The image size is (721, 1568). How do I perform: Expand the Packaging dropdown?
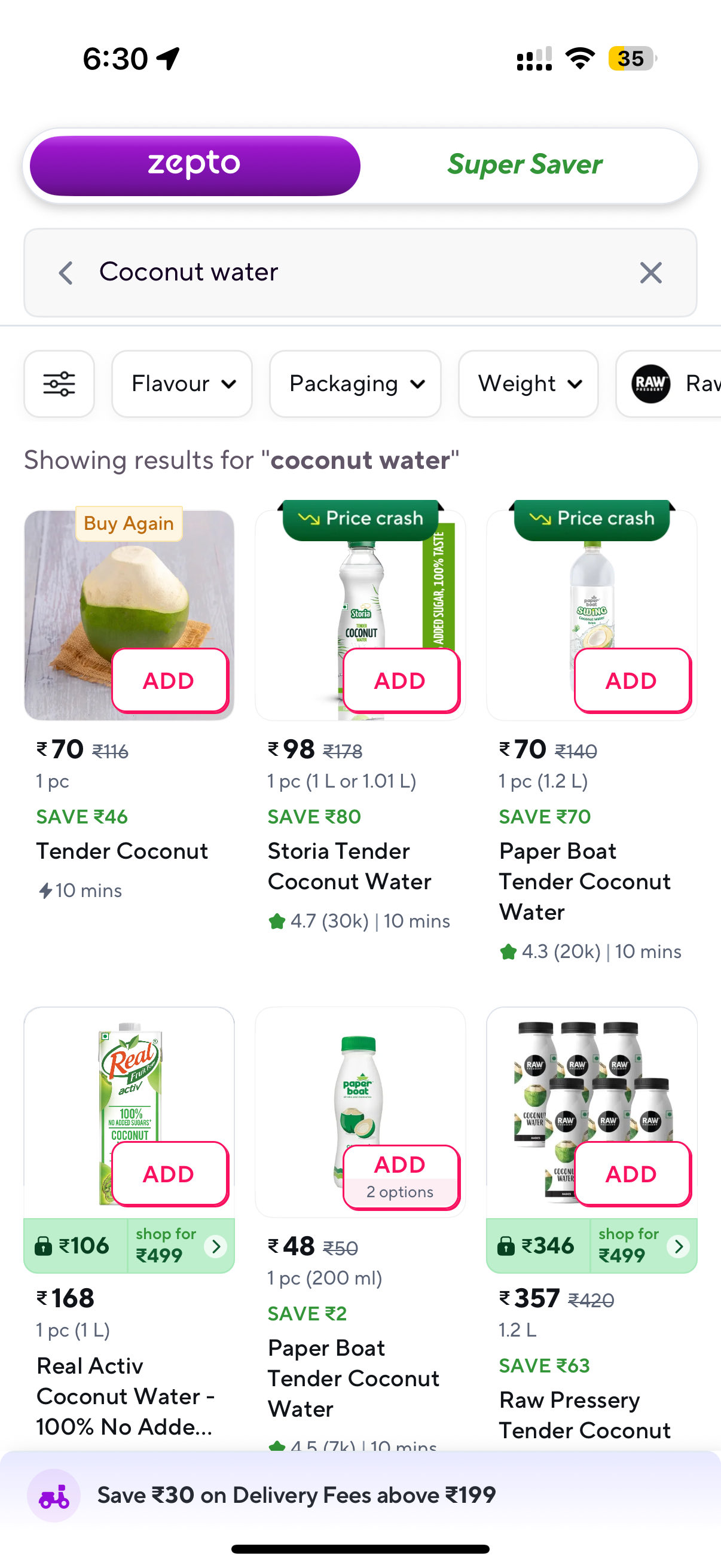click(x=355, y=384)
